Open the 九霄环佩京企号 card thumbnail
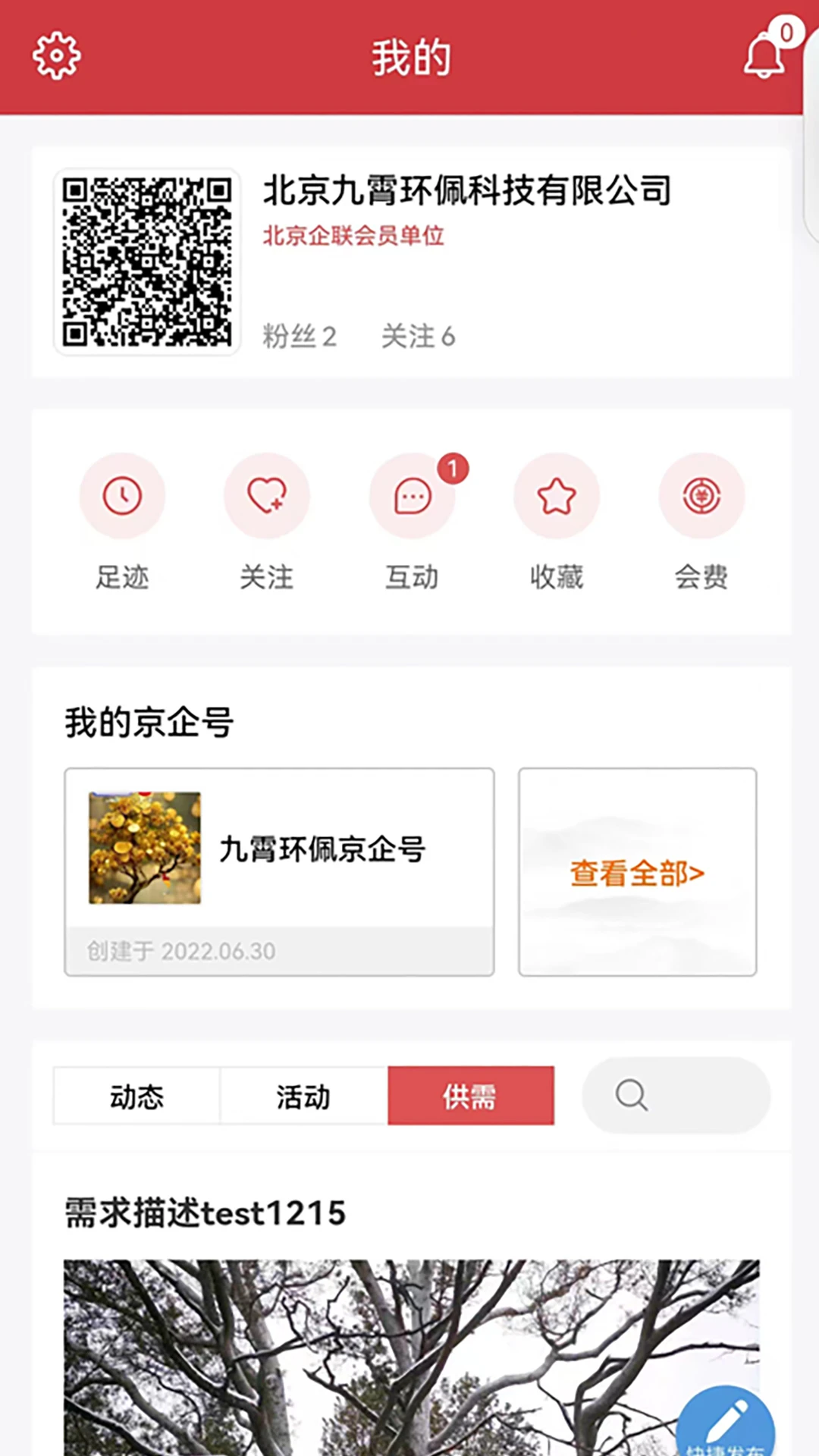Viewport: 819px width, 1456px height. pos(144,849)
